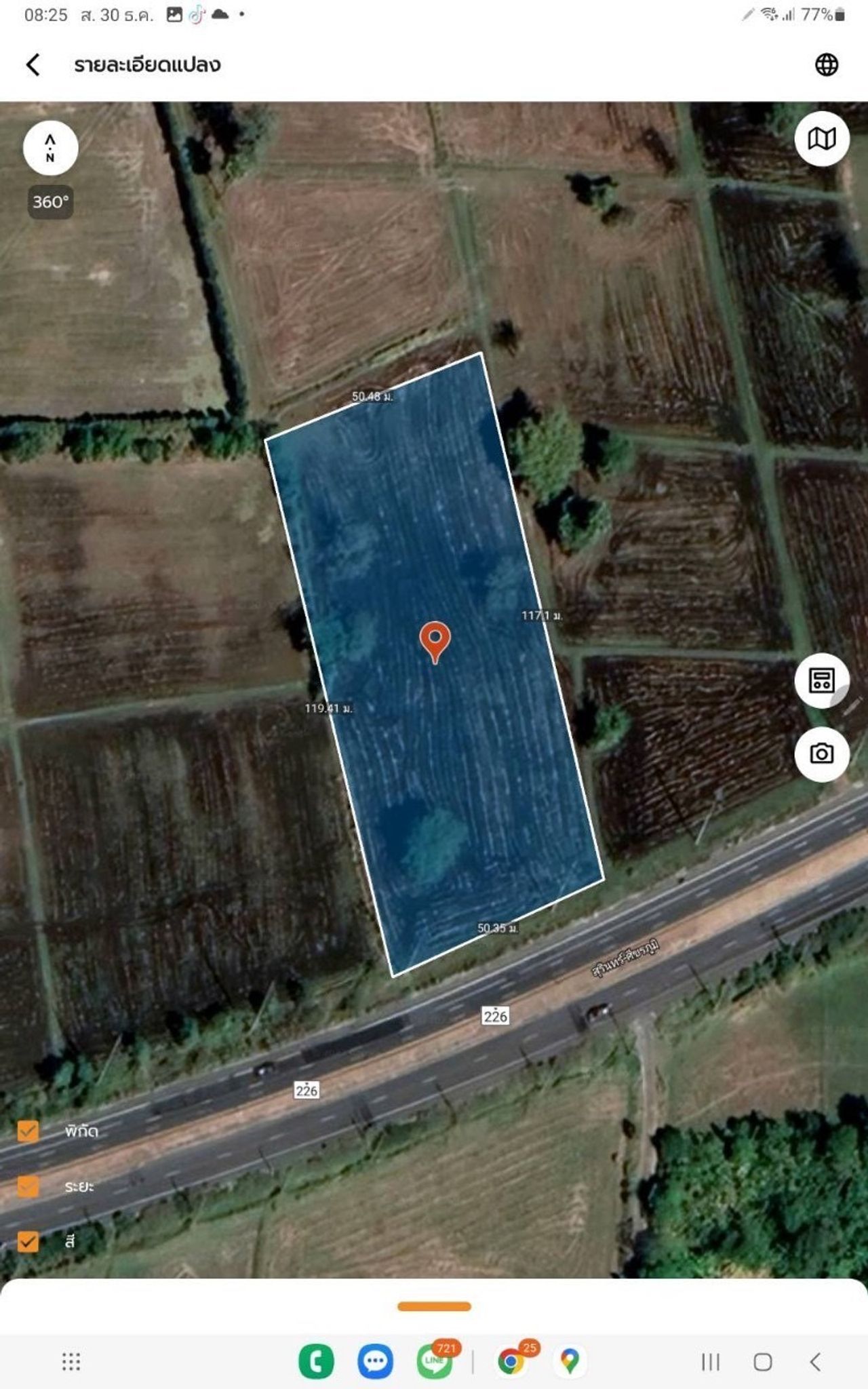Image resolution: width=868 pixels, height=1389 pixels.
Task: Capture map with the camera button
Action: [x=821, y=754]
